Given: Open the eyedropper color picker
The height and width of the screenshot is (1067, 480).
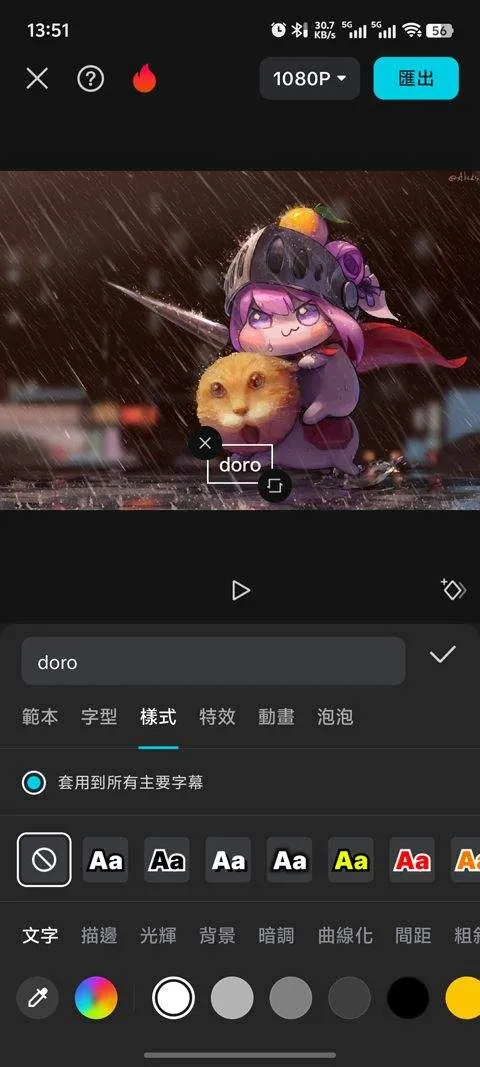Looking at the screenshot, I should tap(37, 998).
